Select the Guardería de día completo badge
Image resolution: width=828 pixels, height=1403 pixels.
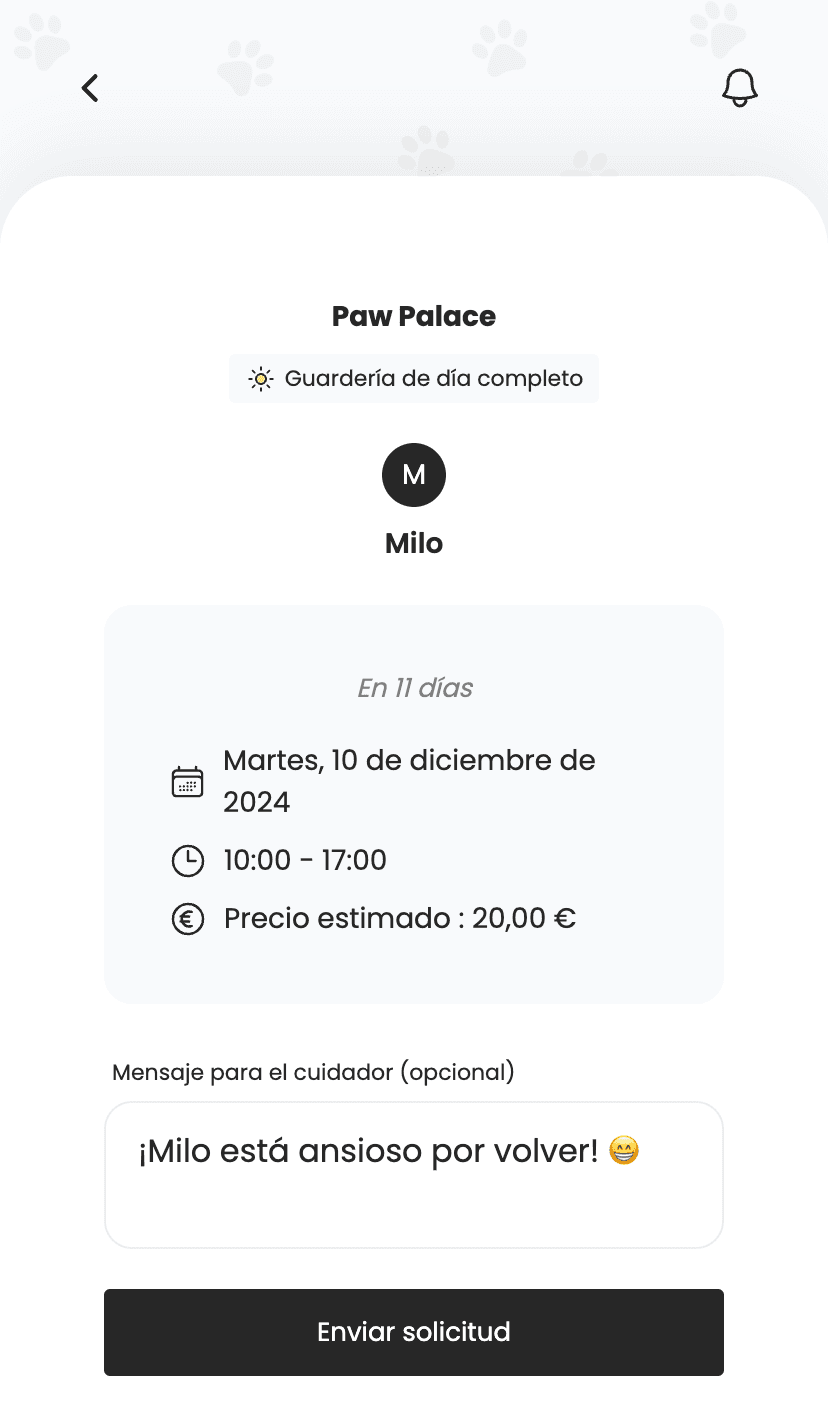click(x=414, y=378)
